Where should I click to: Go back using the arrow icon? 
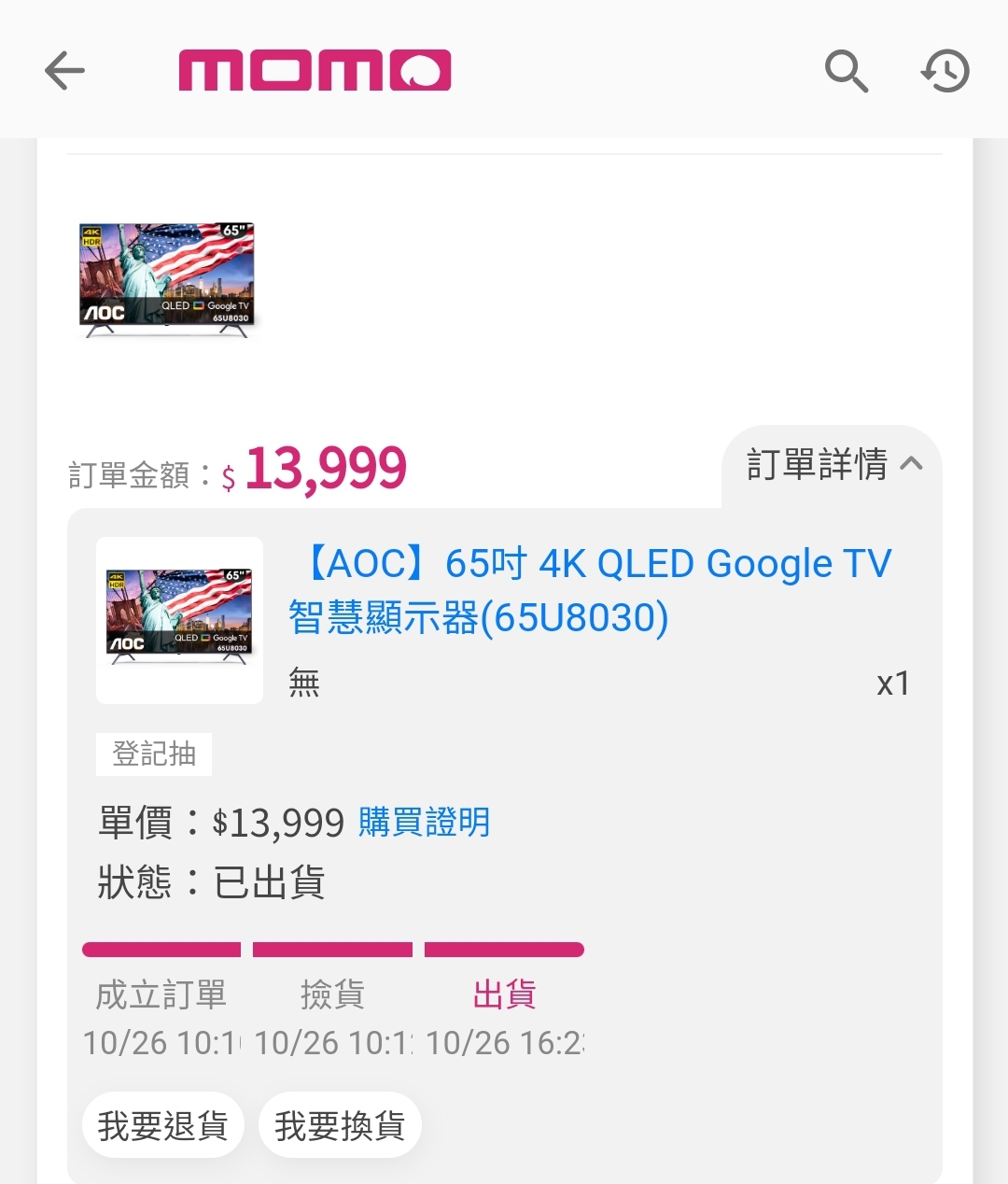coord(64,71)
